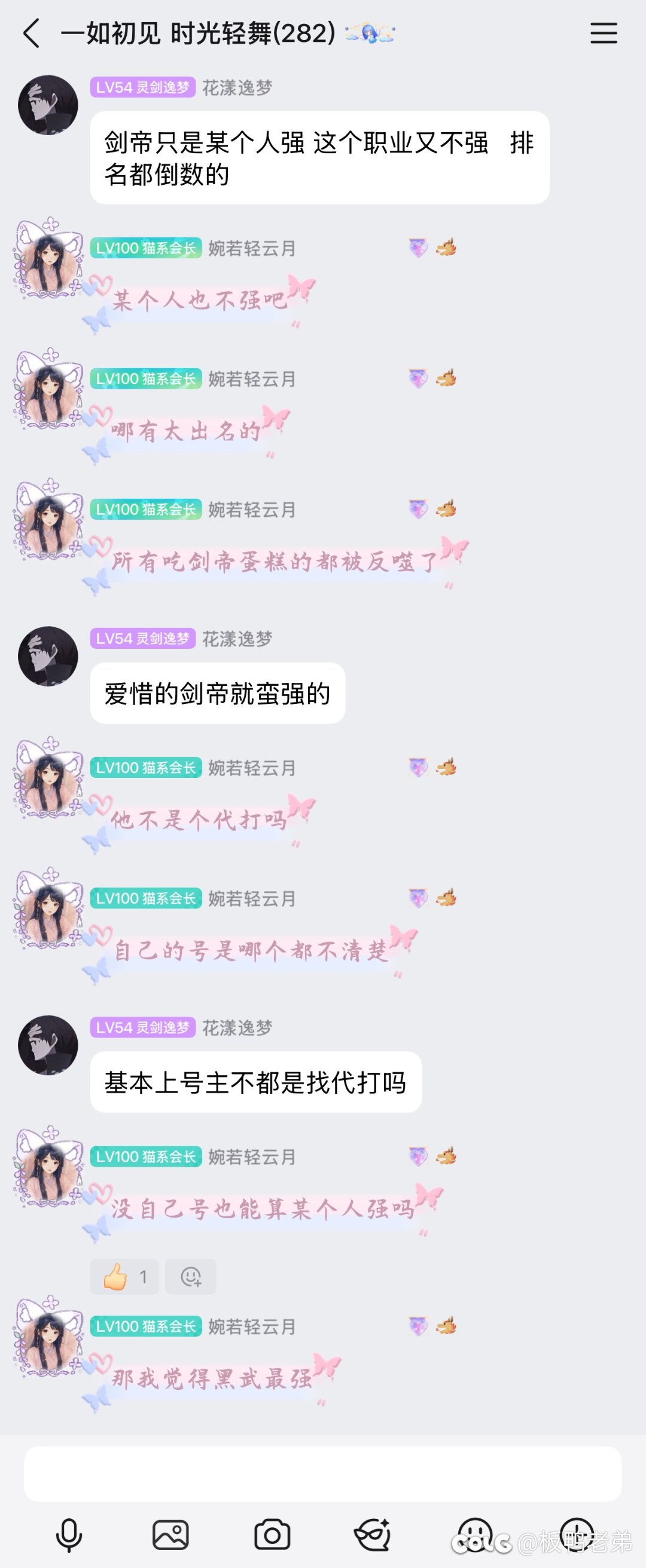Tap the message input field

point(322,1473)
